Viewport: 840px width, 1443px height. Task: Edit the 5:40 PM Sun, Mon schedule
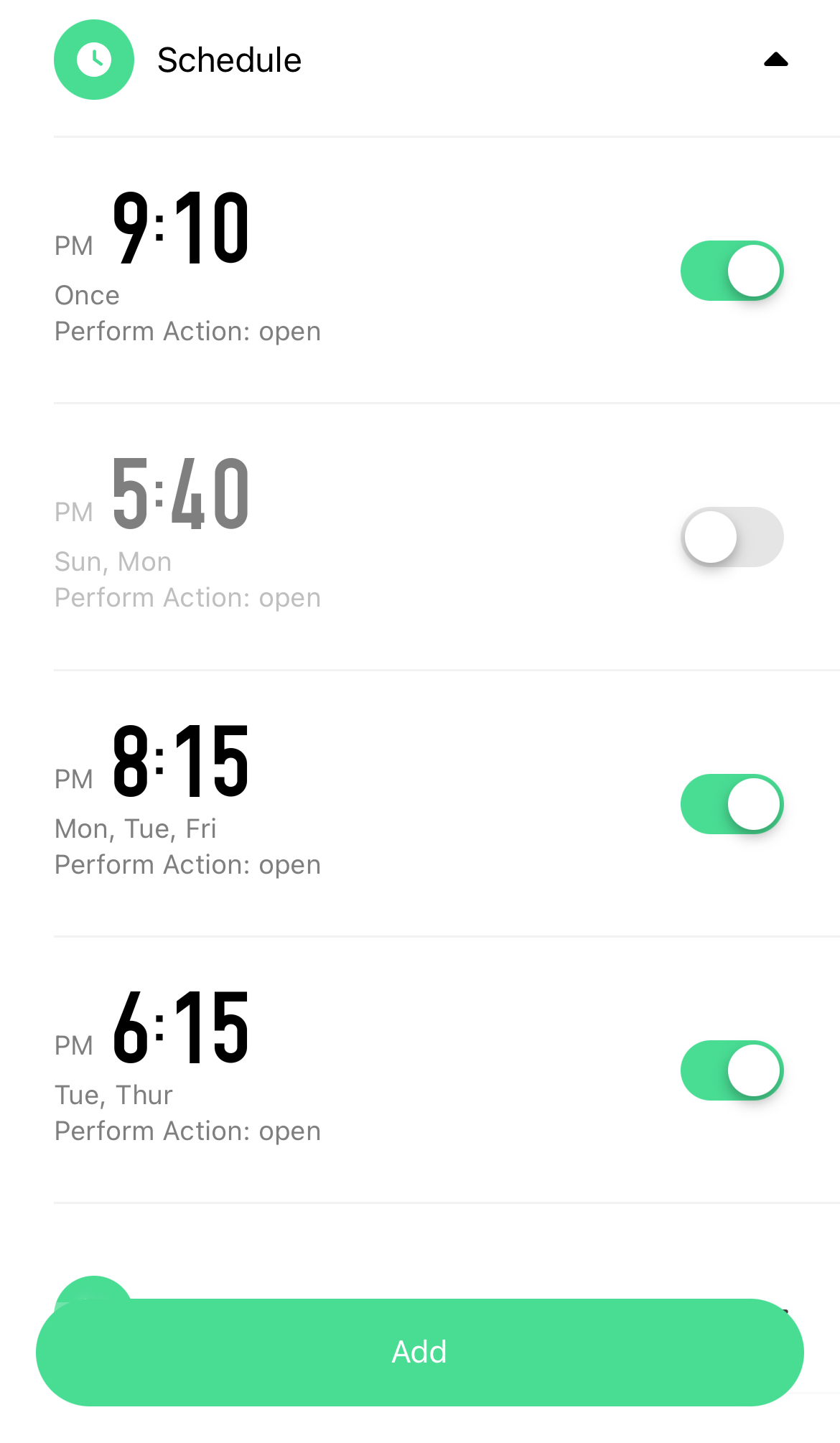(287, 536)
